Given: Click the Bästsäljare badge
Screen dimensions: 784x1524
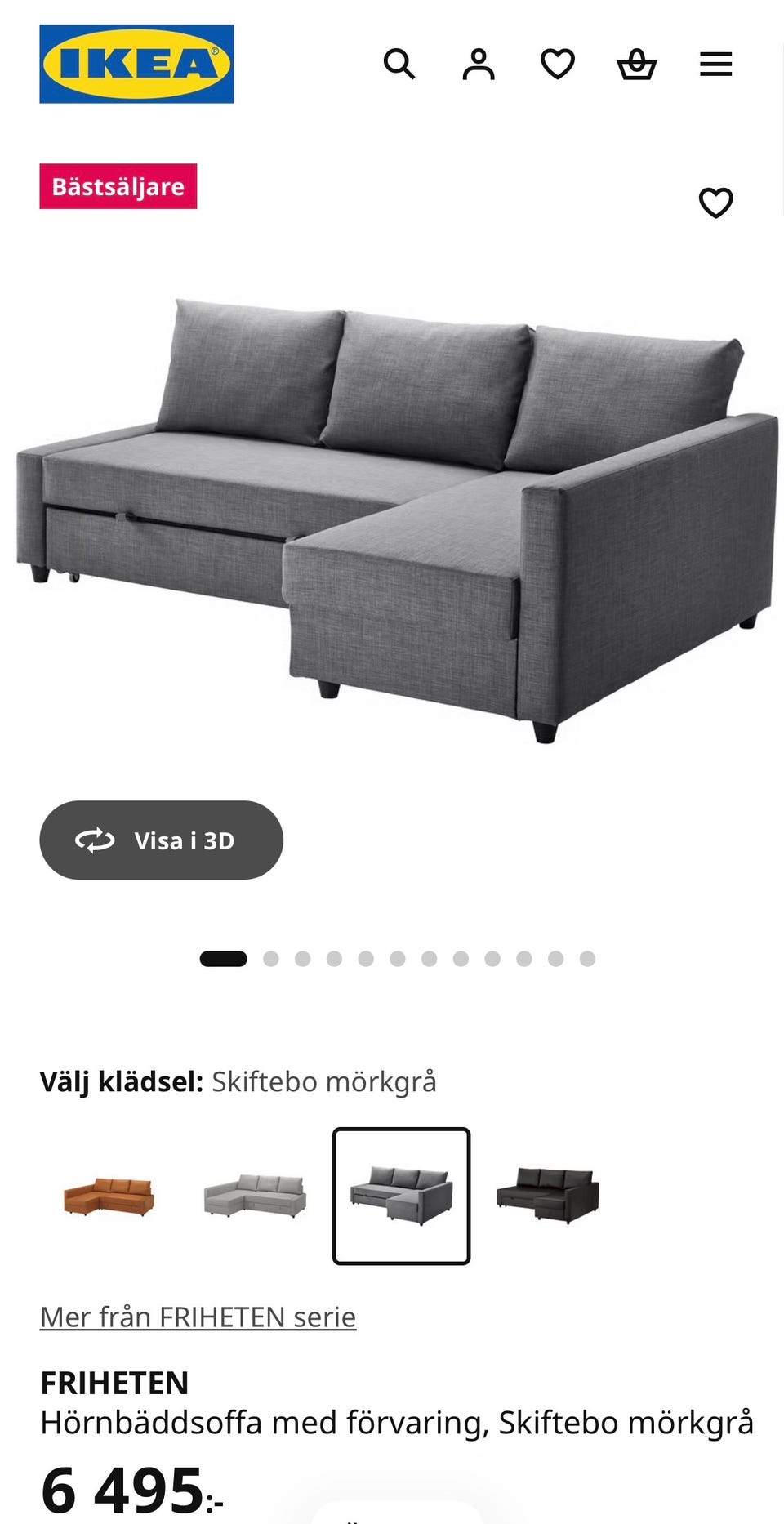Looking at the screenshot, I should click(x=119, y=185).
